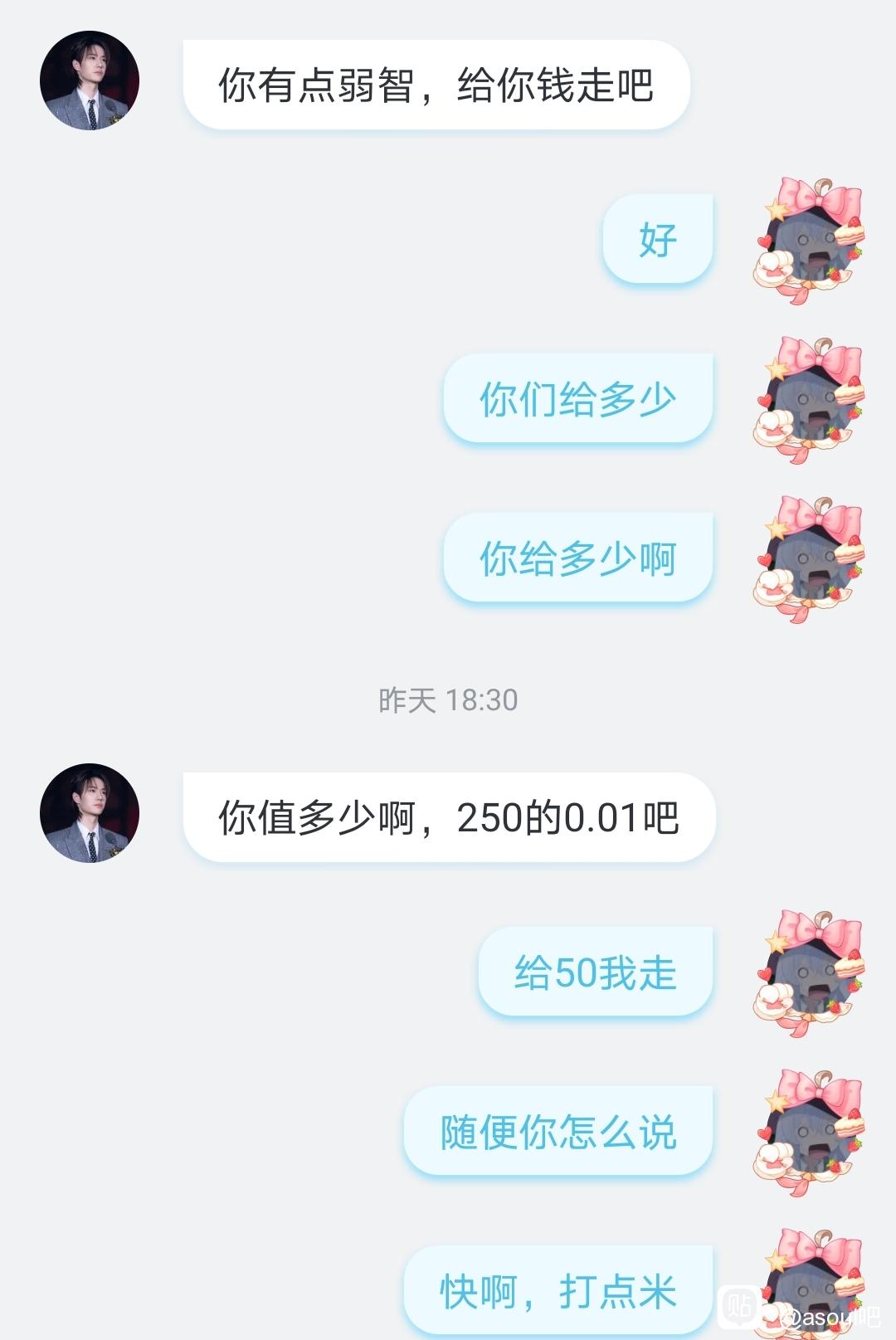Tap the avatar next to the "好" message
Image resolution: width=896 pixels, height=1340 pixels.
click(810, 241)
